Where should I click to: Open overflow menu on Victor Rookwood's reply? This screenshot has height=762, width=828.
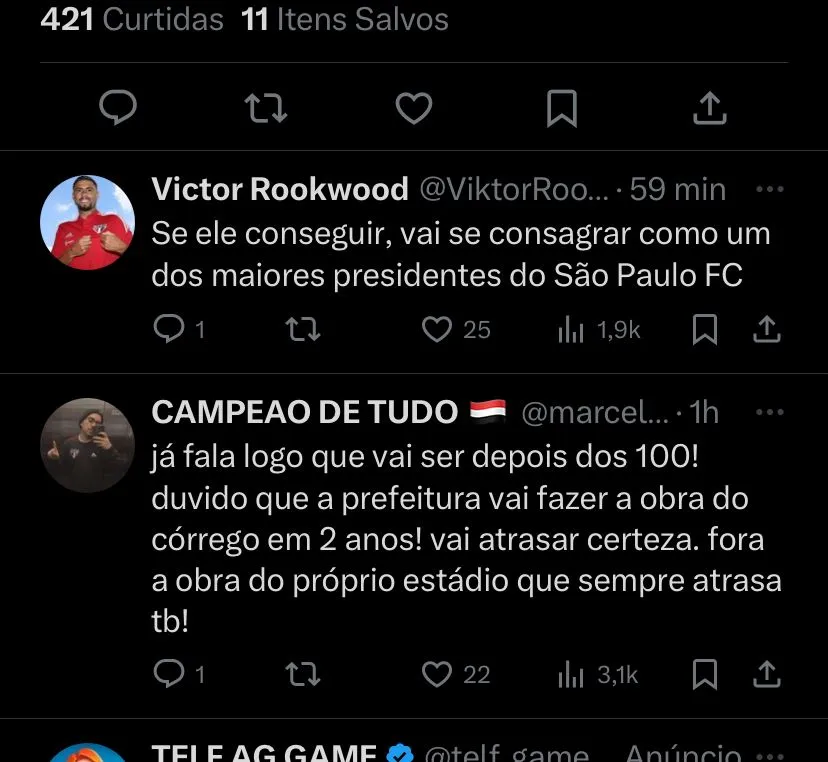(x=768, y=189)
